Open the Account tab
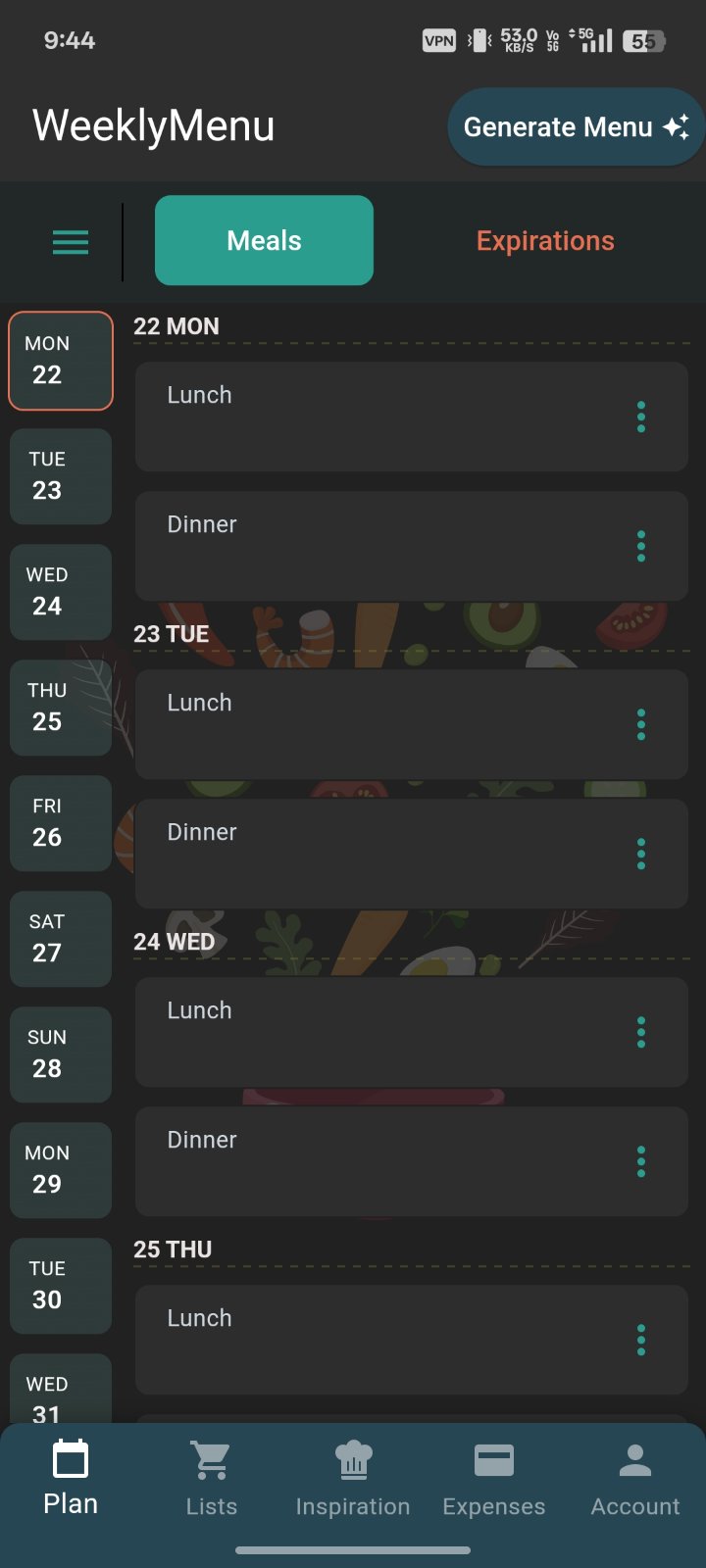The width and height of the screenshot is (706, 1568). (x=635, y=1480)
